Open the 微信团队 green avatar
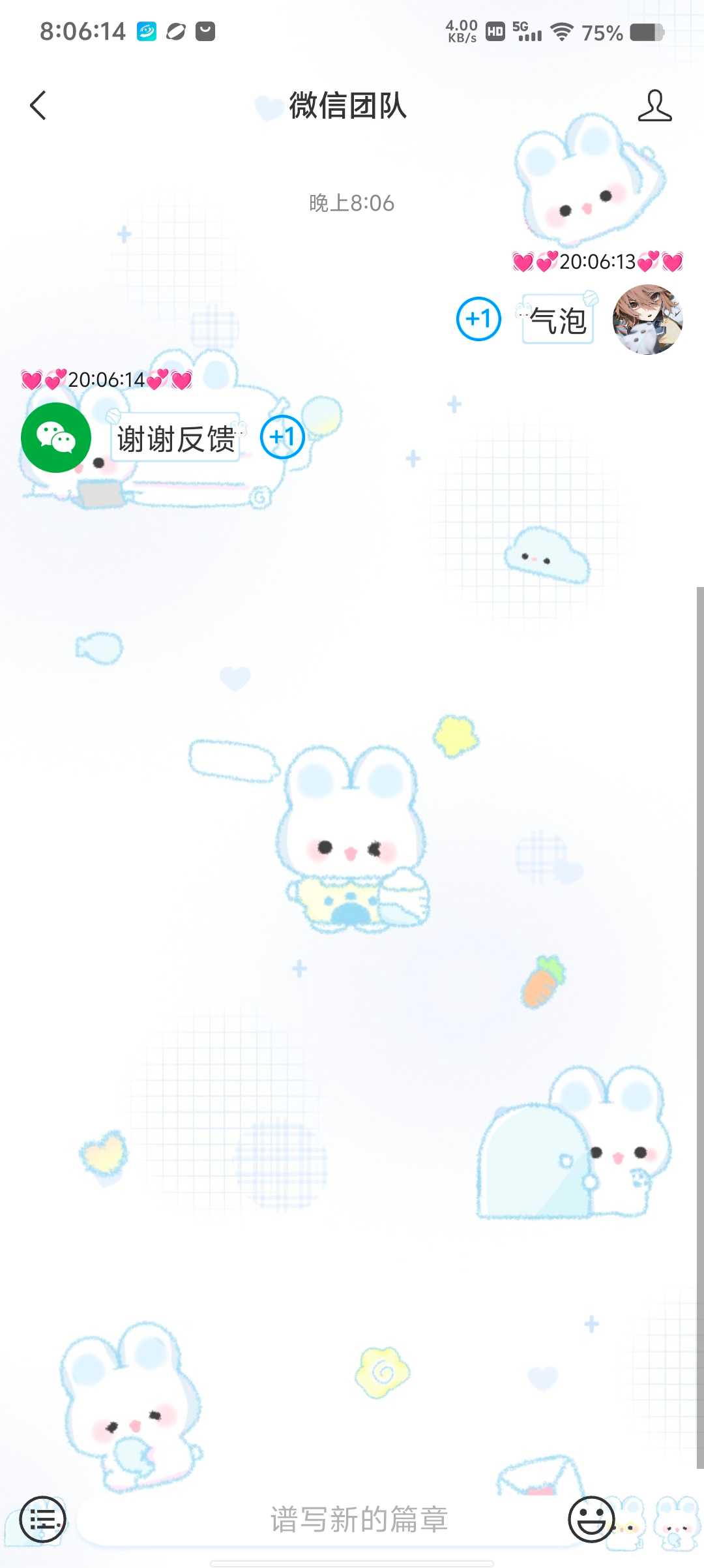Viewport: 704px width, 1568px height. [56, 438]
